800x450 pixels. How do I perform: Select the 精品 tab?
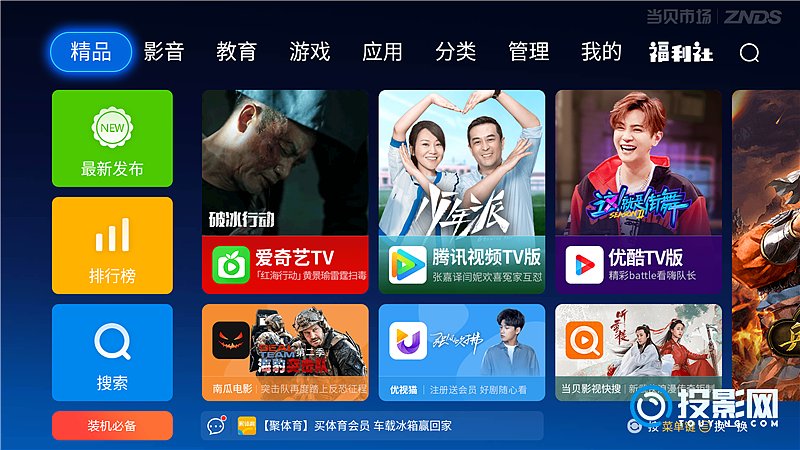coord(91,52)
